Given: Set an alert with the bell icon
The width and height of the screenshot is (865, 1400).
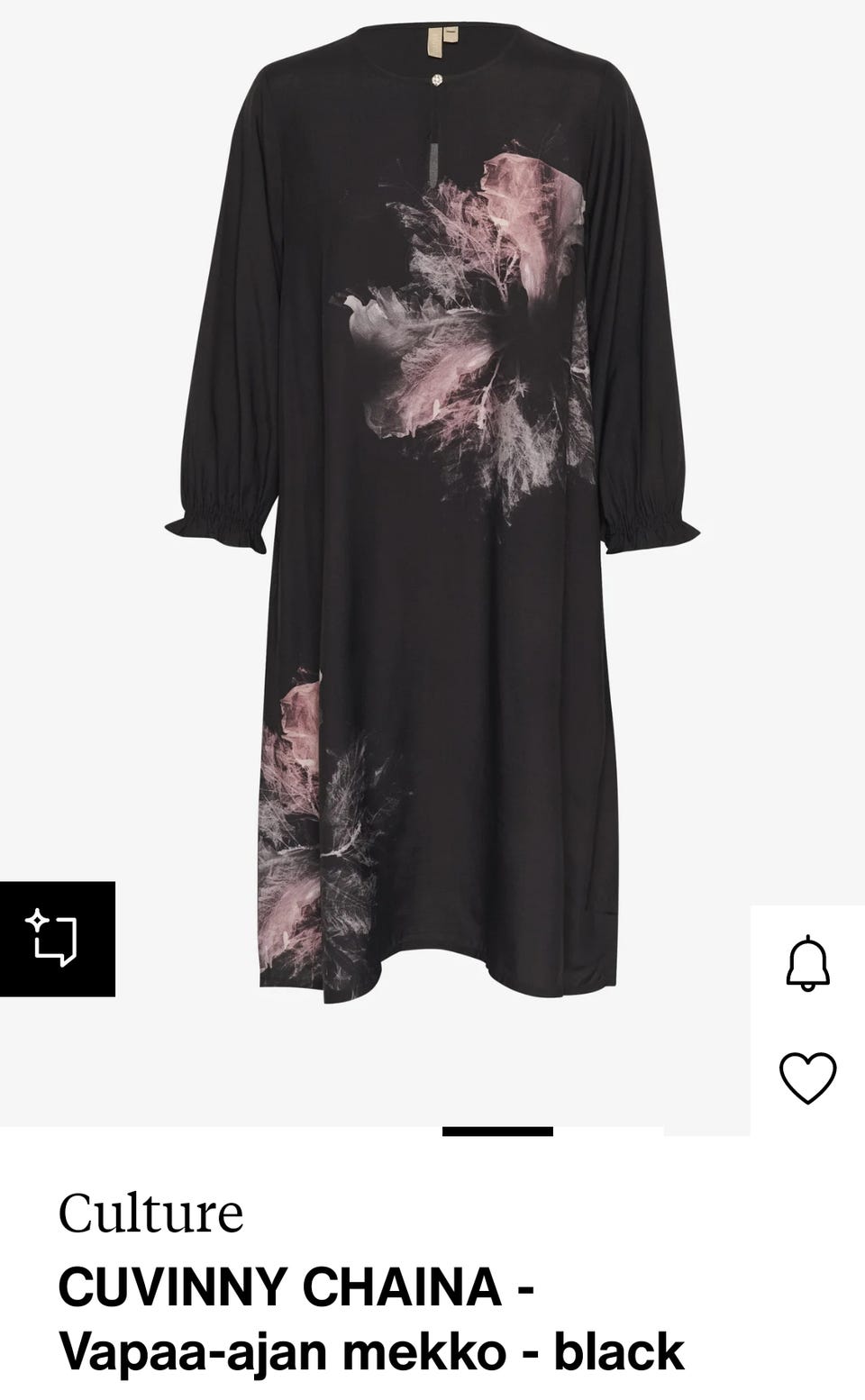Looking at the screenshot, I should pos(807,963).
